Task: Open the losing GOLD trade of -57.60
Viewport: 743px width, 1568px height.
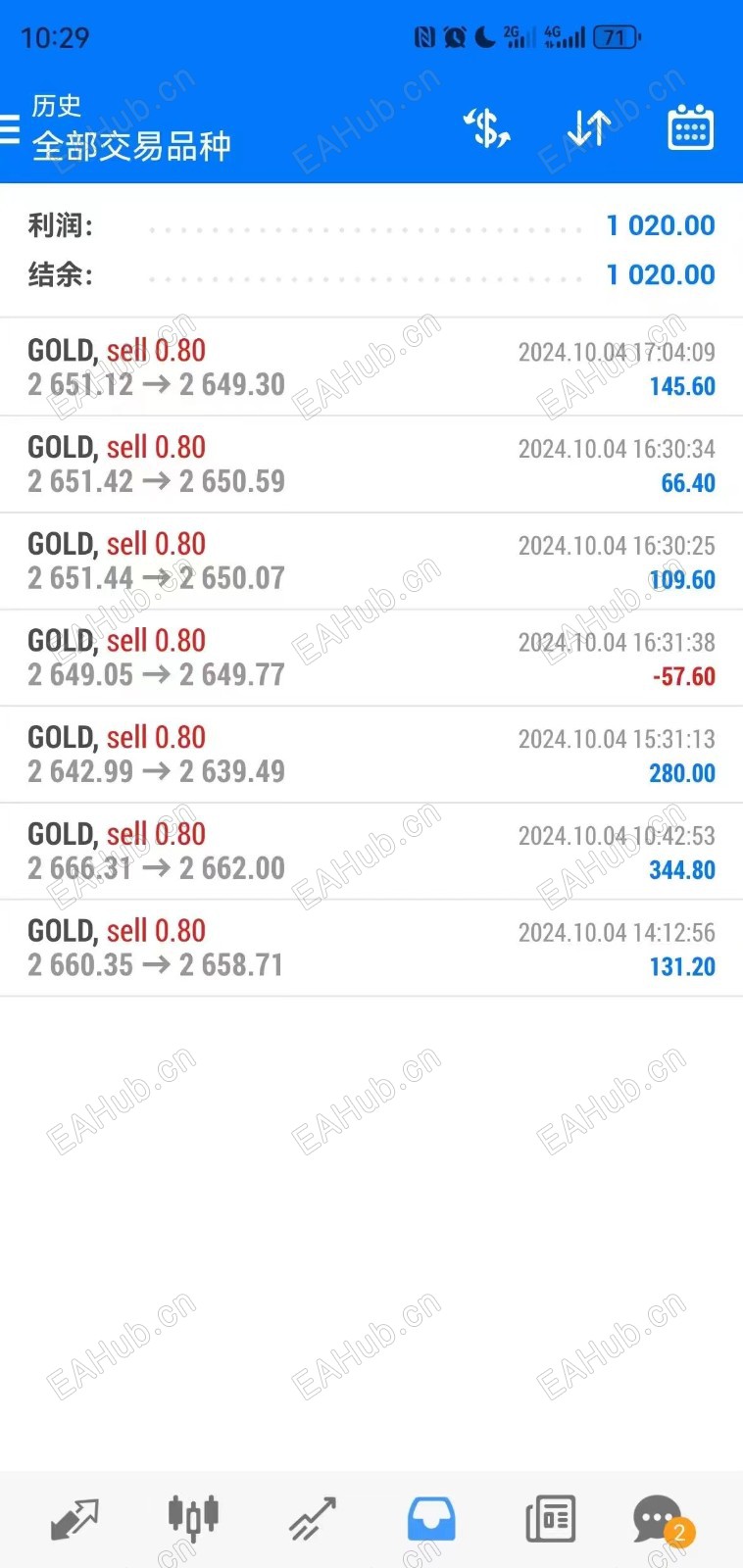Action: pyautogui.click(x=371, y=658)
